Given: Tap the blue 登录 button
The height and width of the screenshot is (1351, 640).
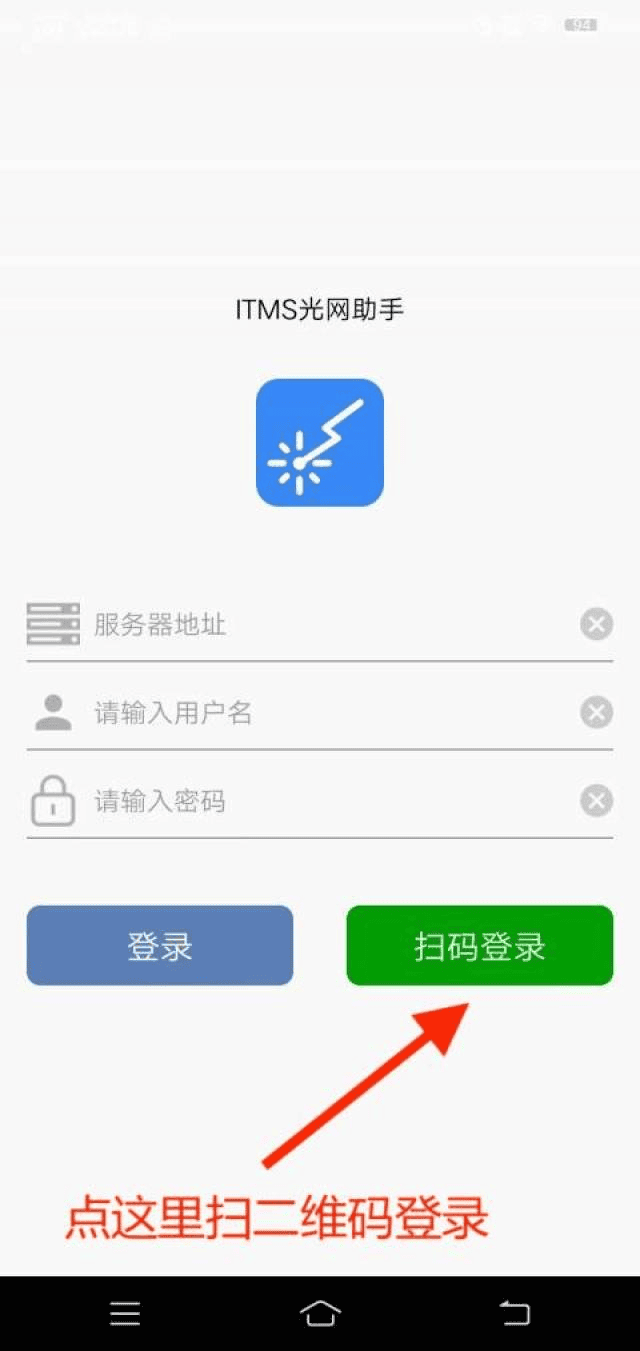Looking at the screenshot, I should [160, 946].
